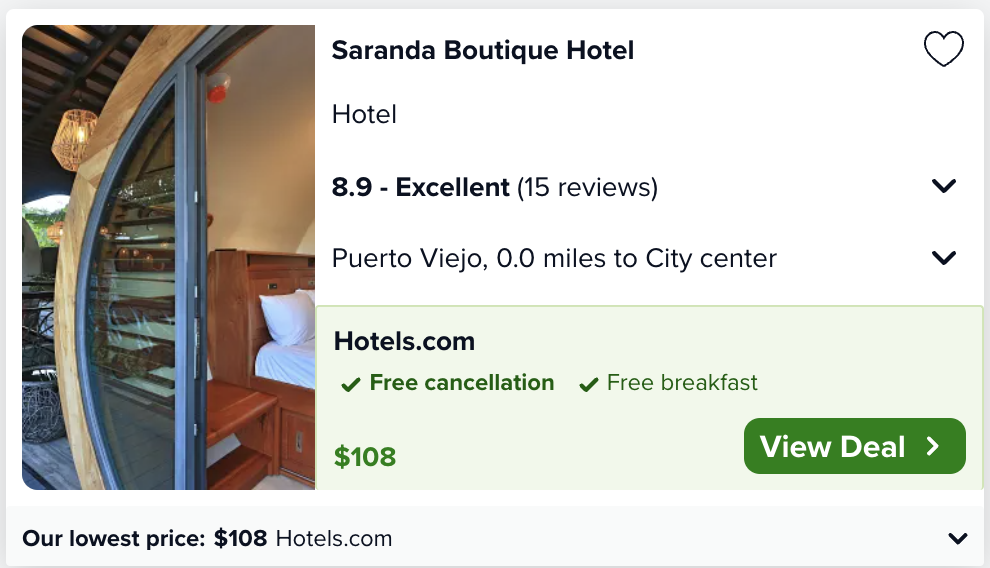Save Saranda Boutique Hotel with the heart icon
The width and height of the screenshot is (990, 568).
(943, 49)
